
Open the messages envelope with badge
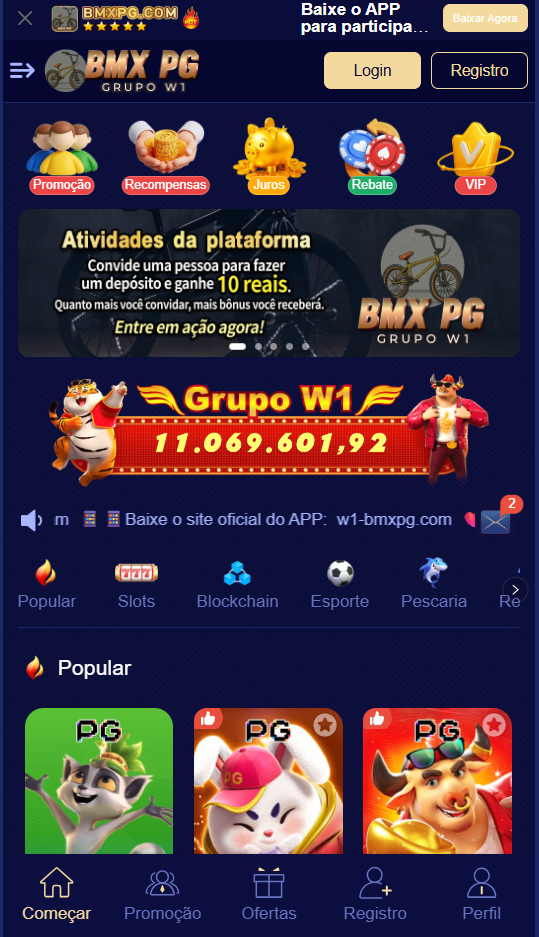497,520
